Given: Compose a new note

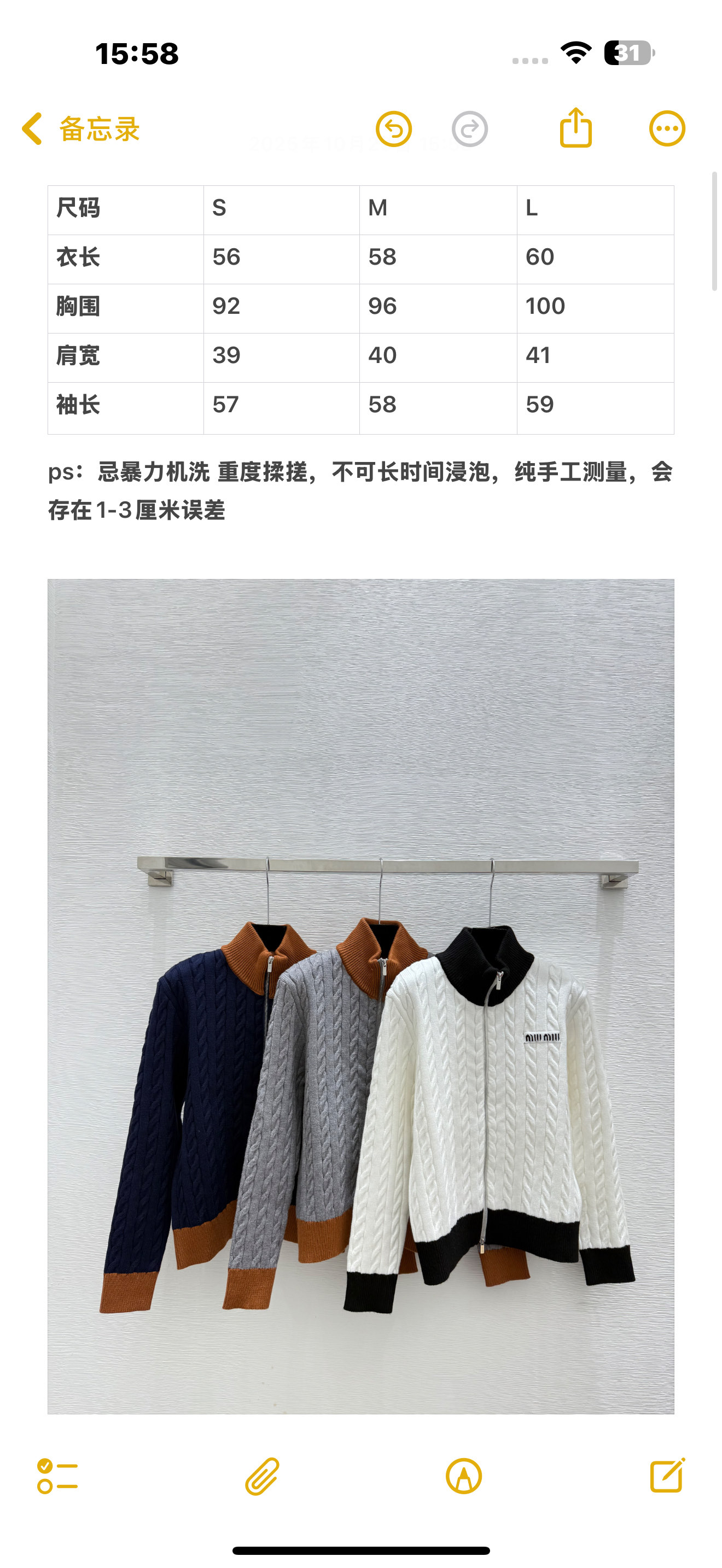Looking at the screenshot, I should pyautogui.click(x=667, y=1476).
